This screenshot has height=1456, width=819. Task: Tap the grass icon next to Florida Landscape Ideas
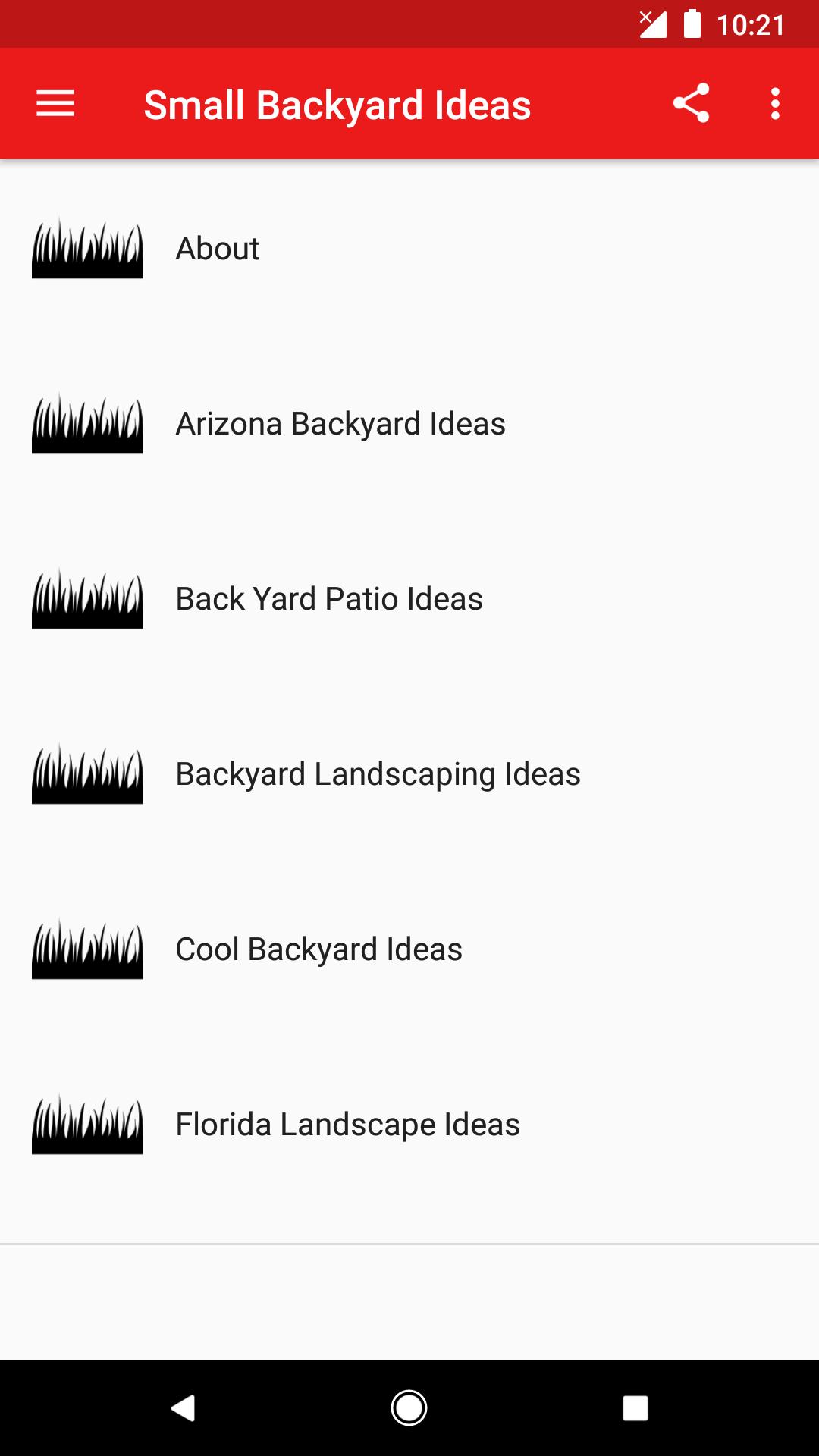click(87, 1124)
